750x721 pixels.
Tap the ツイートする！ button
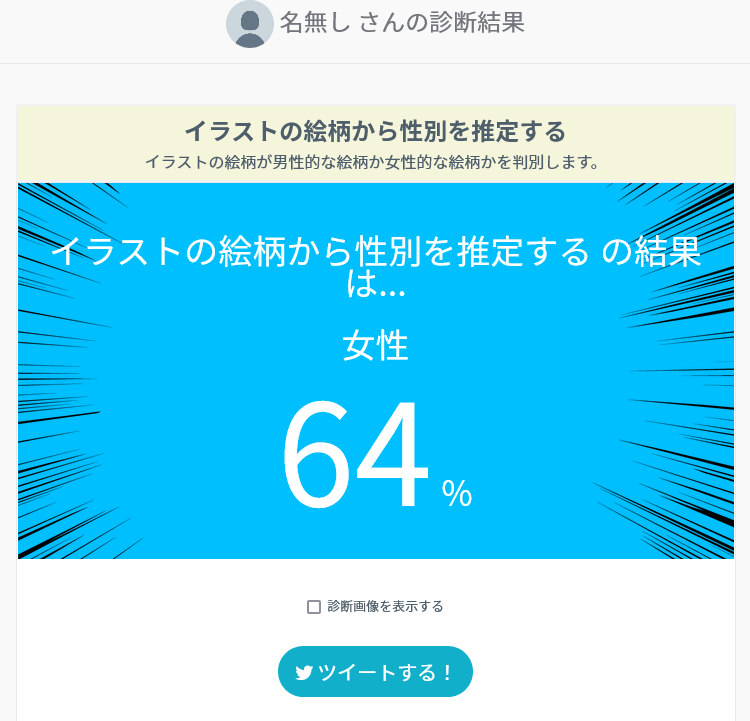(375, 672)
